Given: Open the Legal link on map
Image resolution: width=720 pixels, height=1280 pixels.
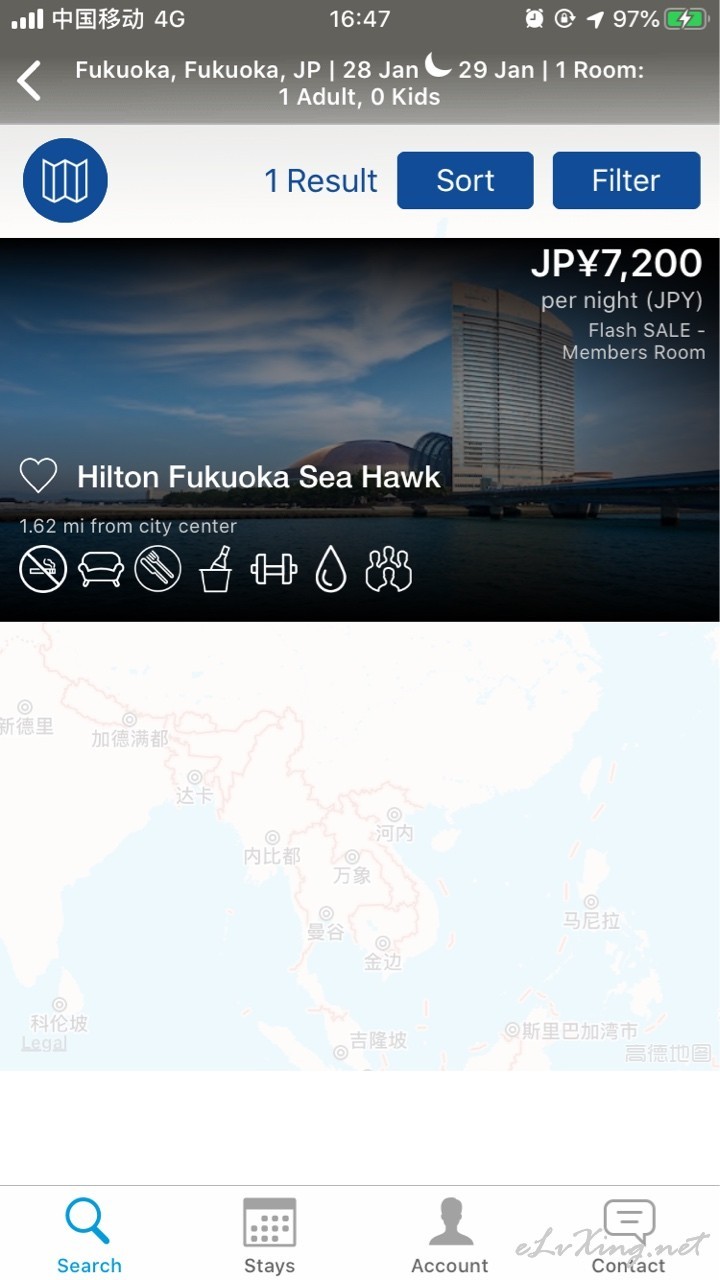Looking at the screenshot, I should click(x=44, y=1043).
